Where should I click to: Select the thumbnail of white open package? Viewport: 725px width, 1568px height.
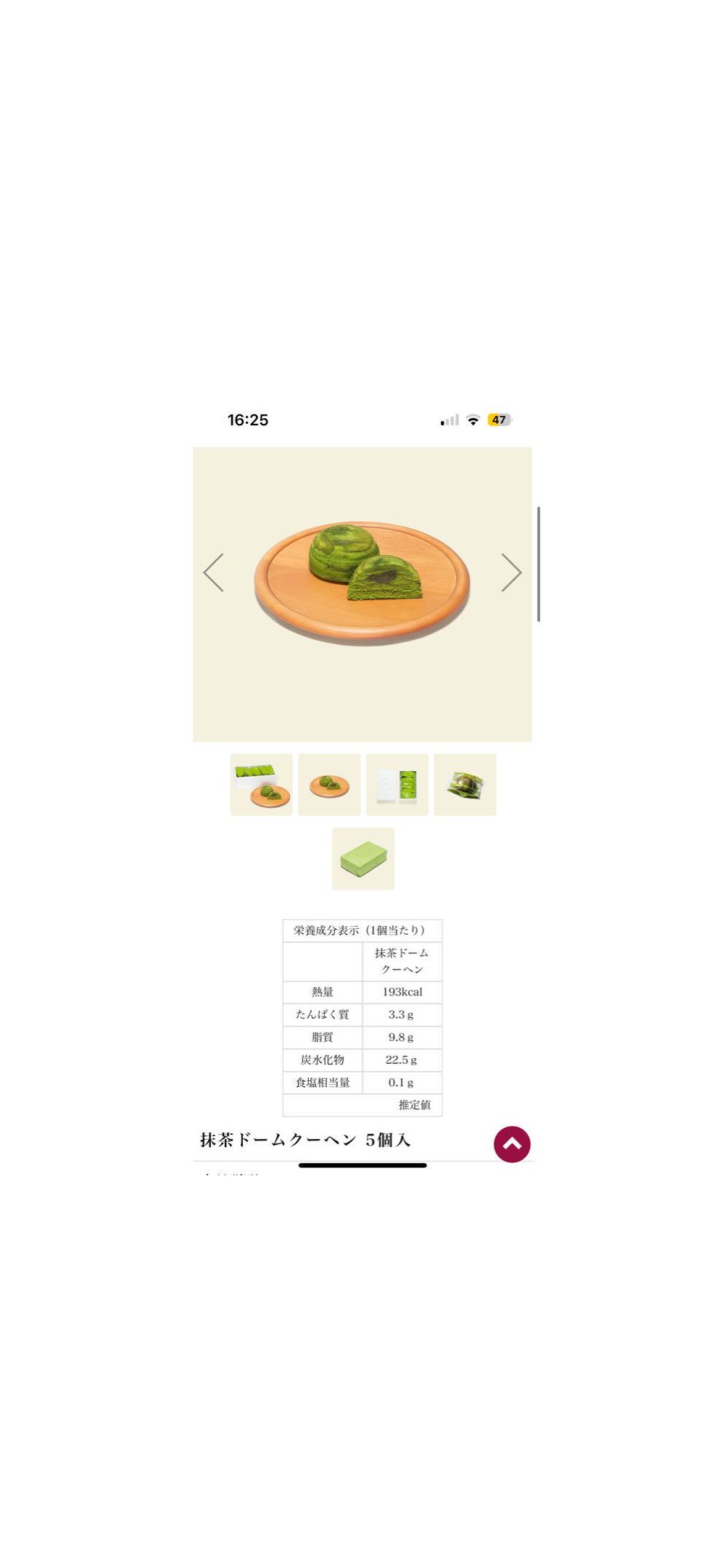click(397, 785)
